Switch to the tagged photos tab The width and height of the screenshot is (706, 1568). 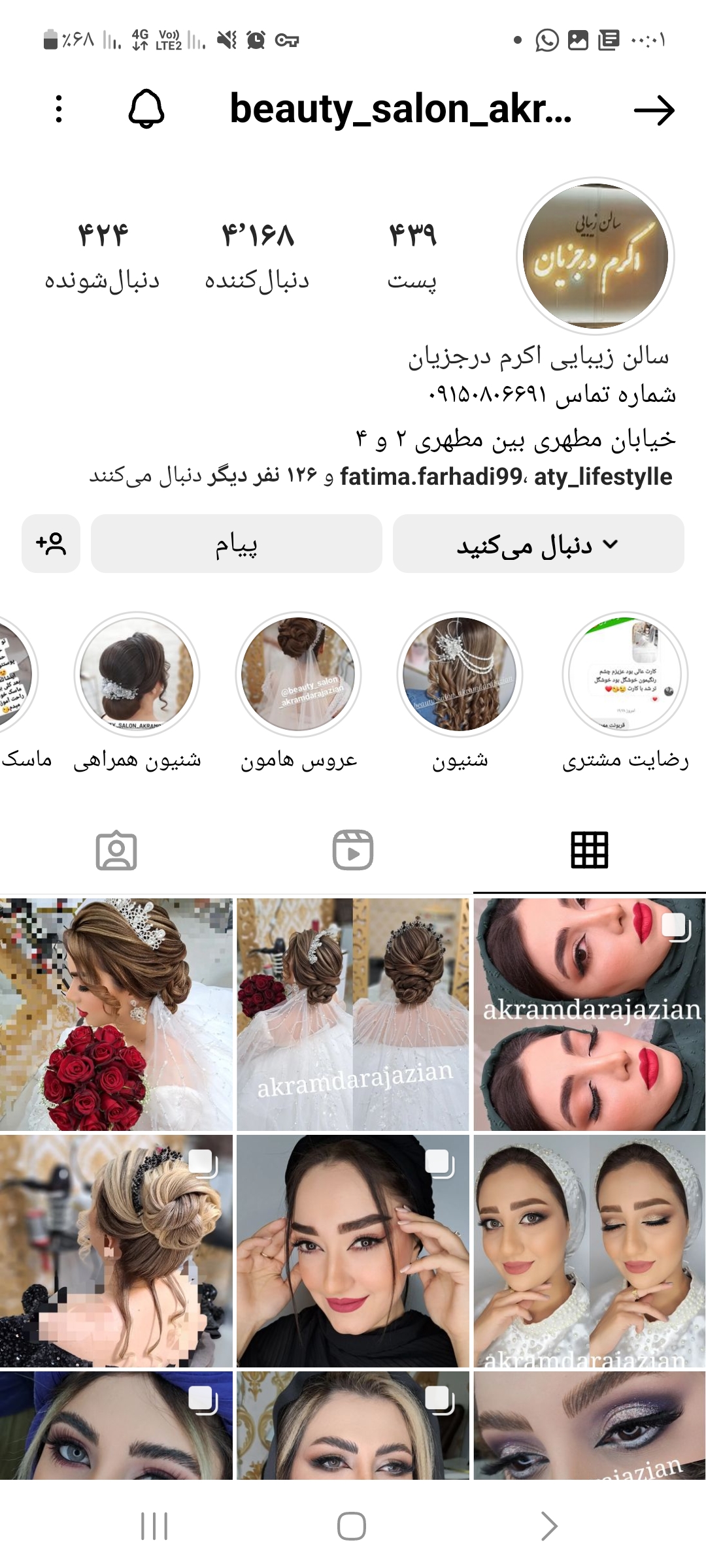coord(116,850)
